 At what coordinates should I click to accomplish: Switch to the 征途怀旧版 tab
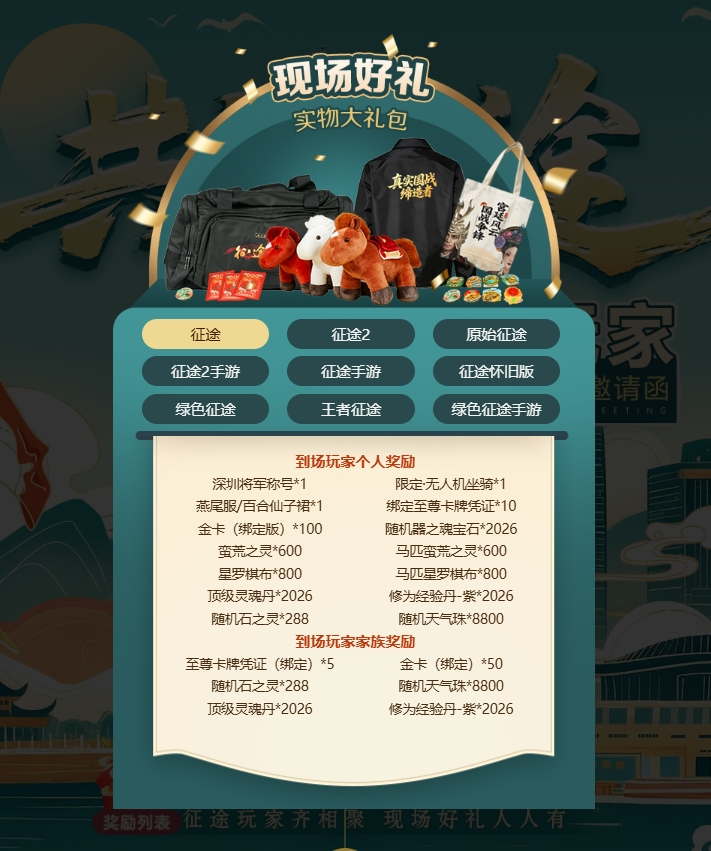click(496, 371)
